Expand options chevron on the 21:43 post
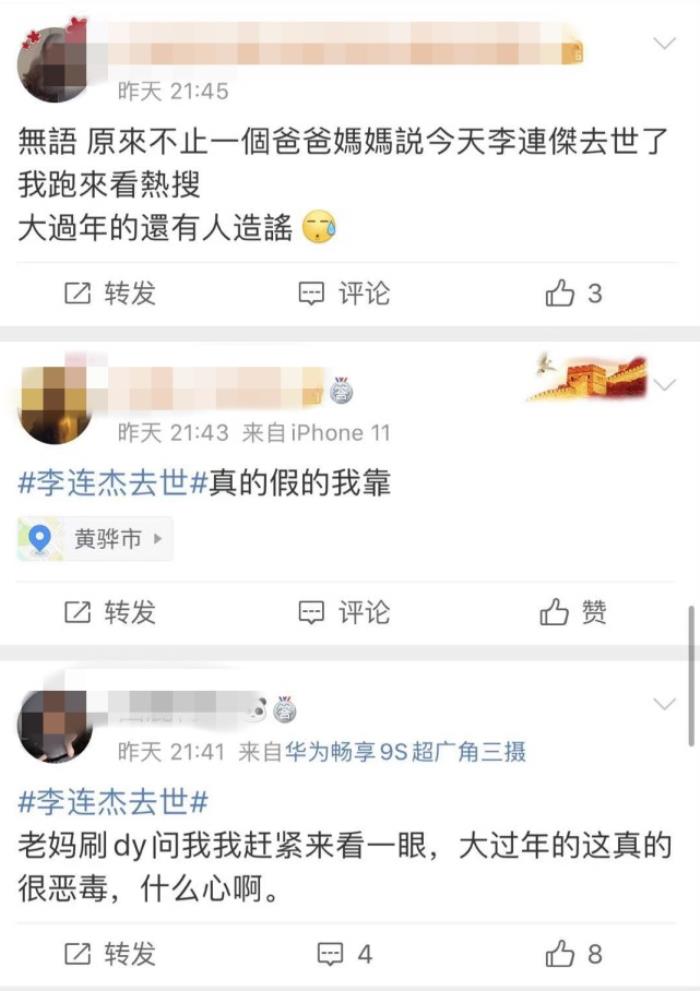 664,386
